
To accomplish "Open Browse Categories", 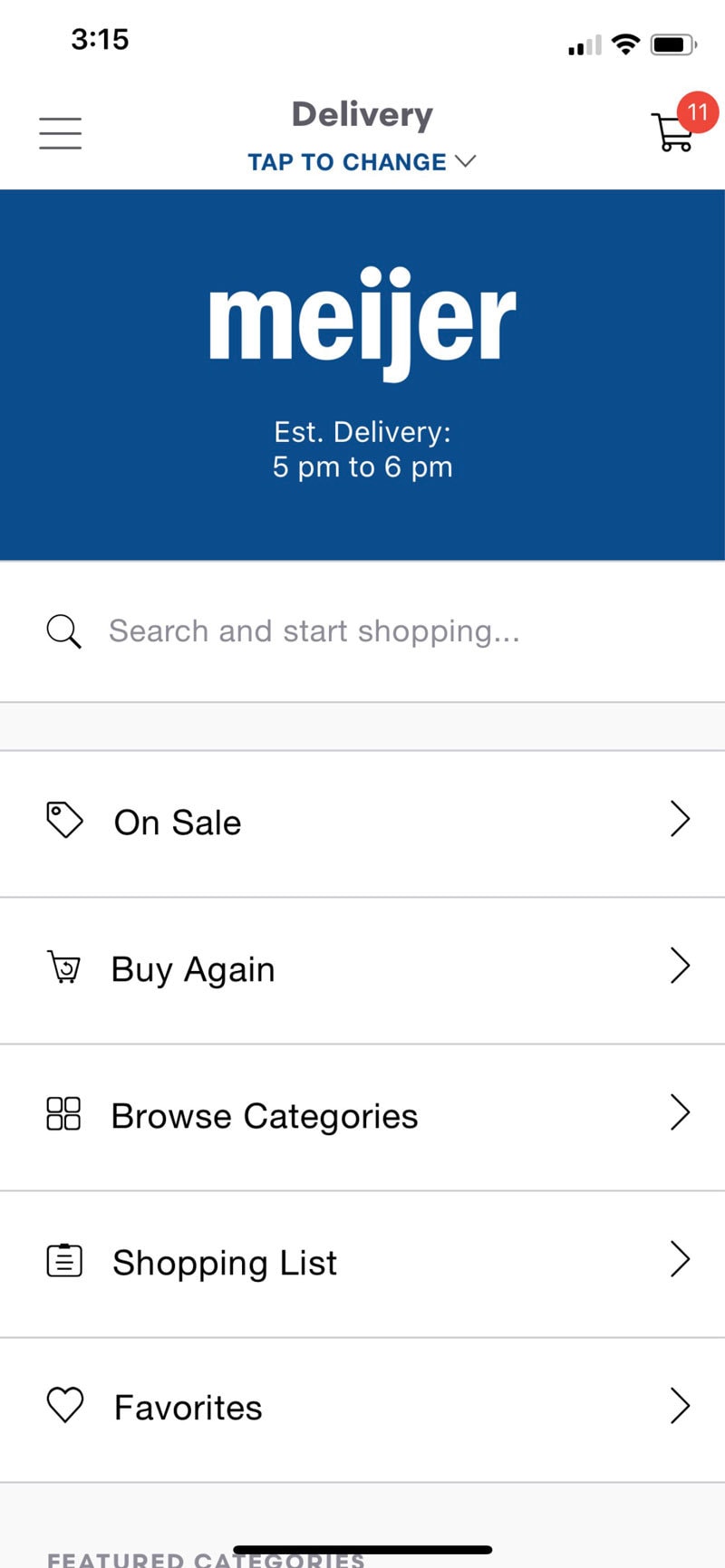I will tap(362, 1117).
